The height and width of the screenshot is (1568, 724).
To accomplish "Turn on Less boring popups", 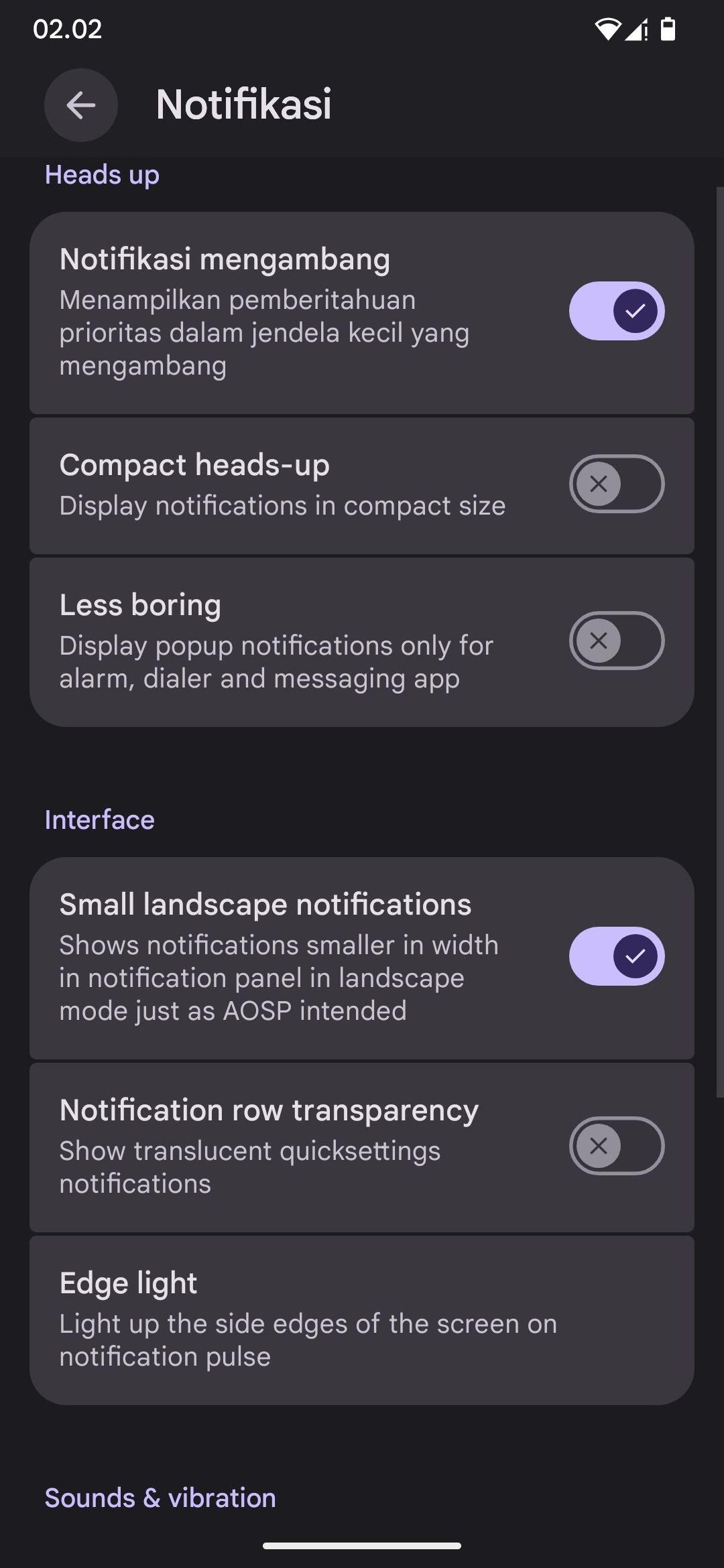I will (x=616, y=641).
